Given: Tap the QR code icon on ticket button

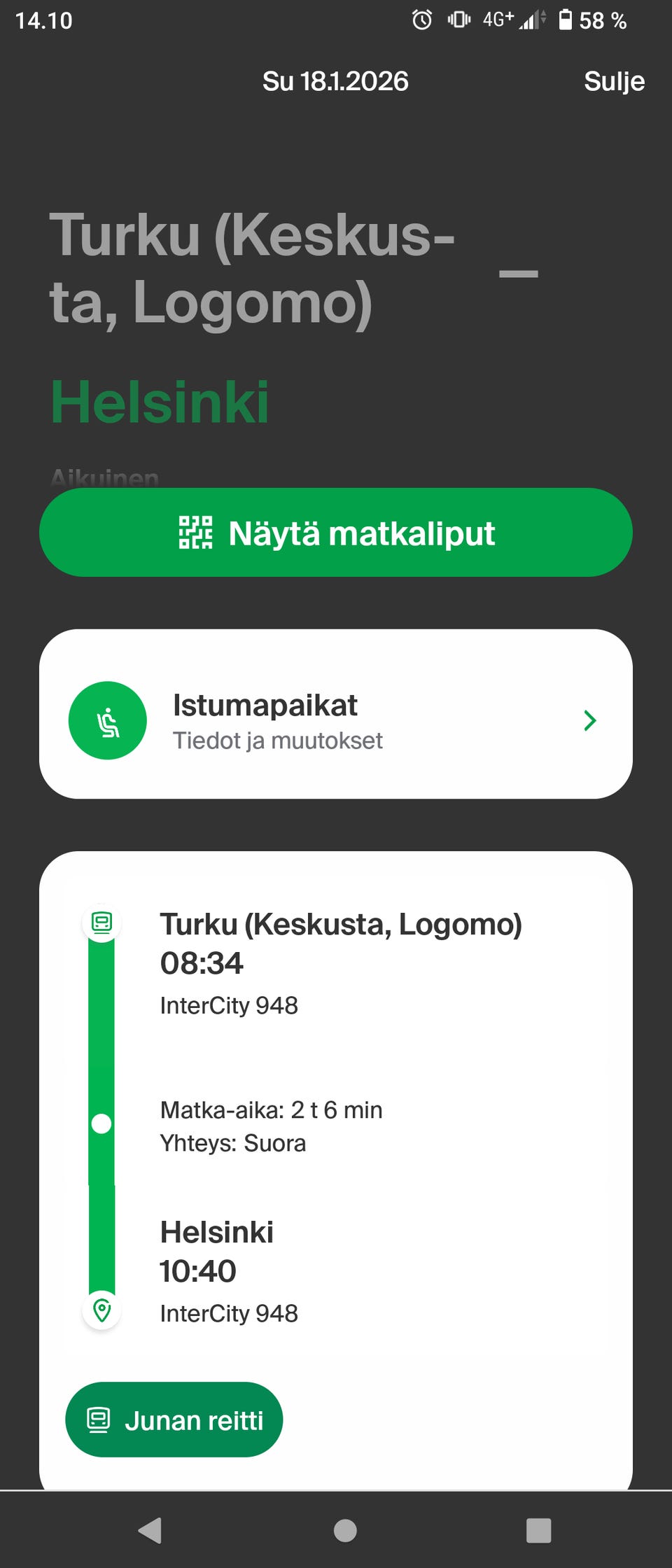Looking at the screenshot, I should (196, 533).
